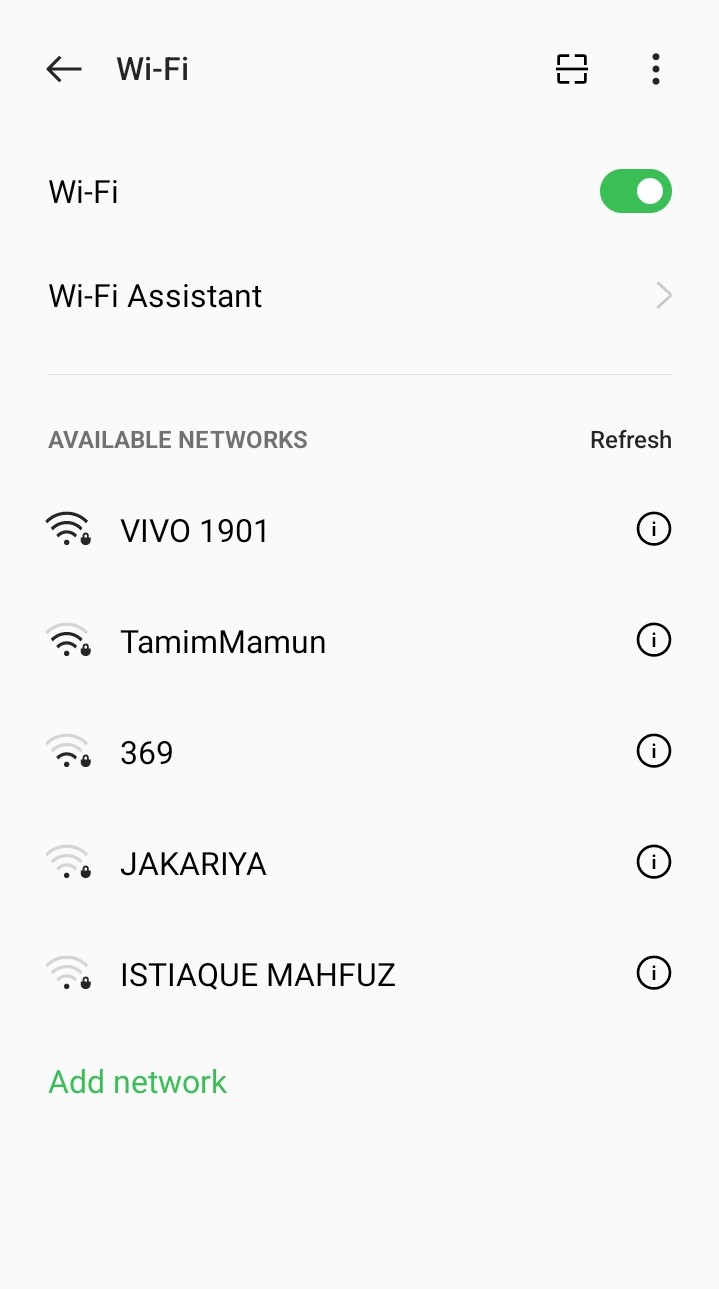
Task: Open Wi-Fi Assistant settings
Action: coord(359,296)
